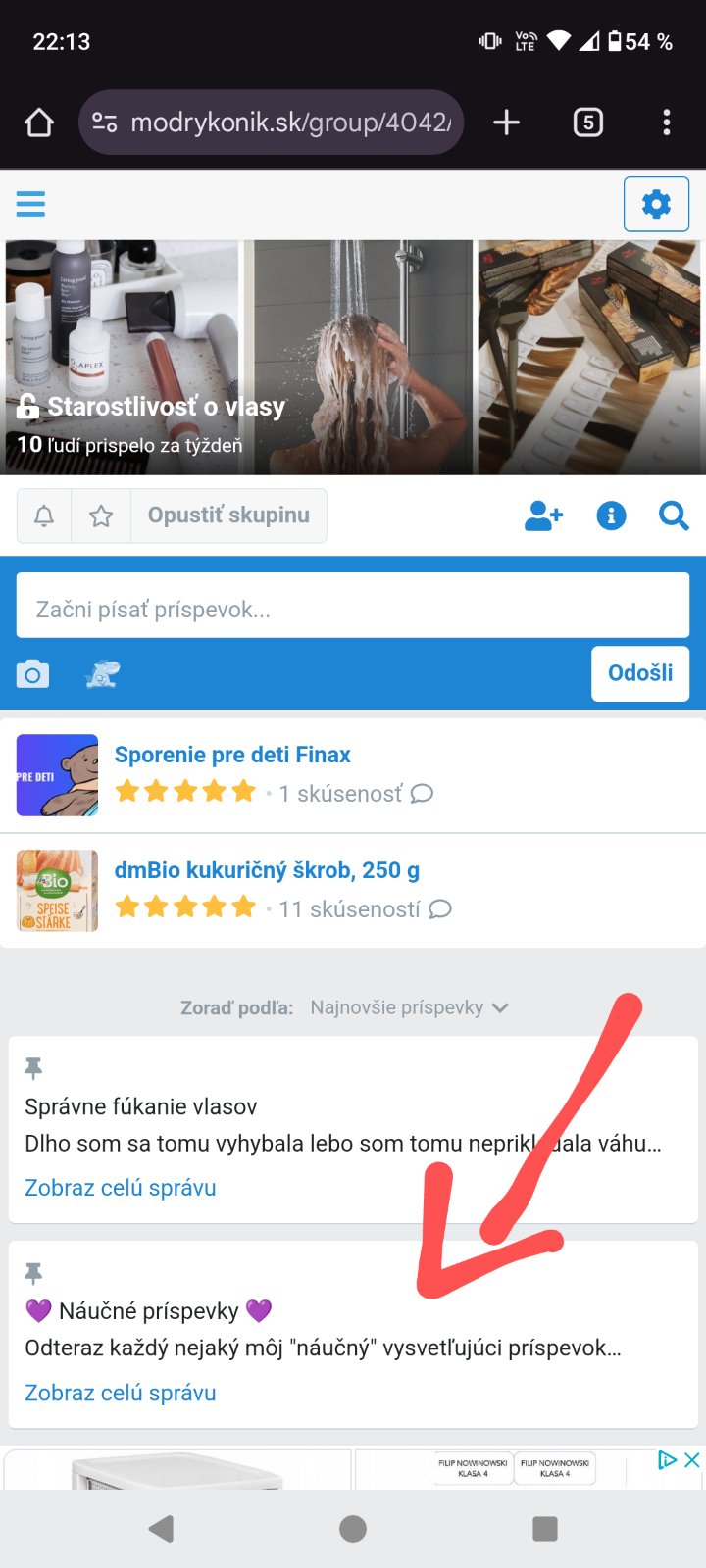The image size is (706, 1568).
Task: Search within the group
Action: pyautogui.click(x=674, y=515)
